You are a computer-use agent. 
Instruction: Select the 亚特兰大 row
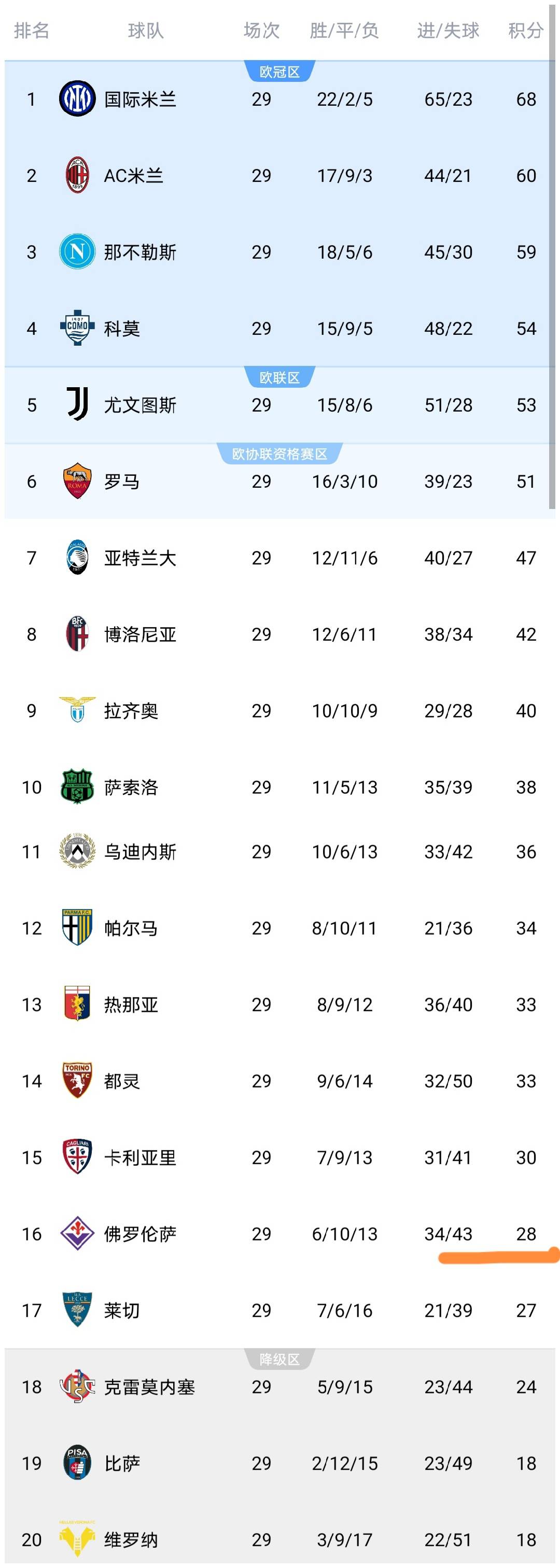[140, 558]
